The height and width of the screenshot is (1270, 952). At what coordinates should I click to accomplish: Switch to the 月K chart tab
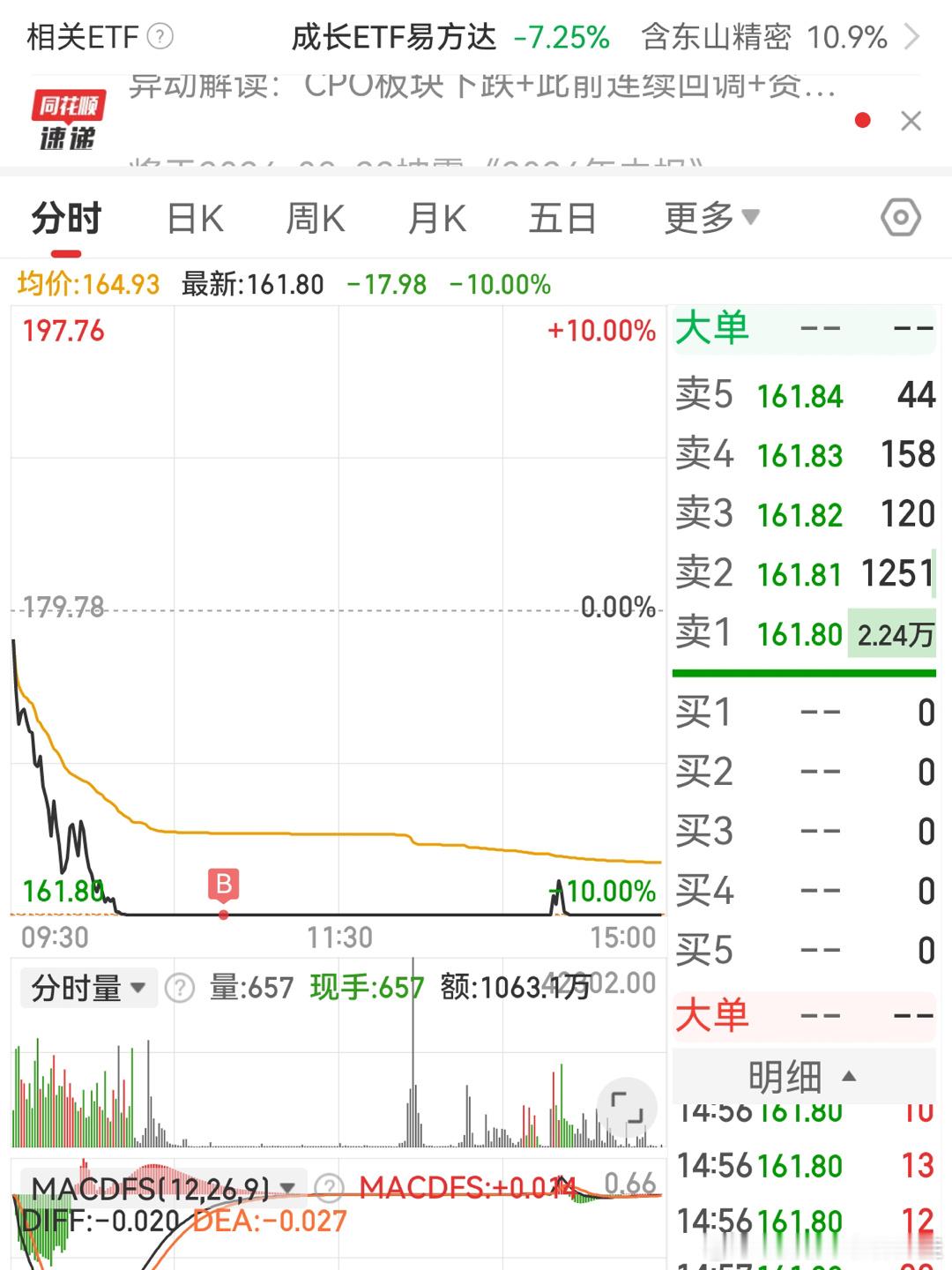(x=437, y=219)
